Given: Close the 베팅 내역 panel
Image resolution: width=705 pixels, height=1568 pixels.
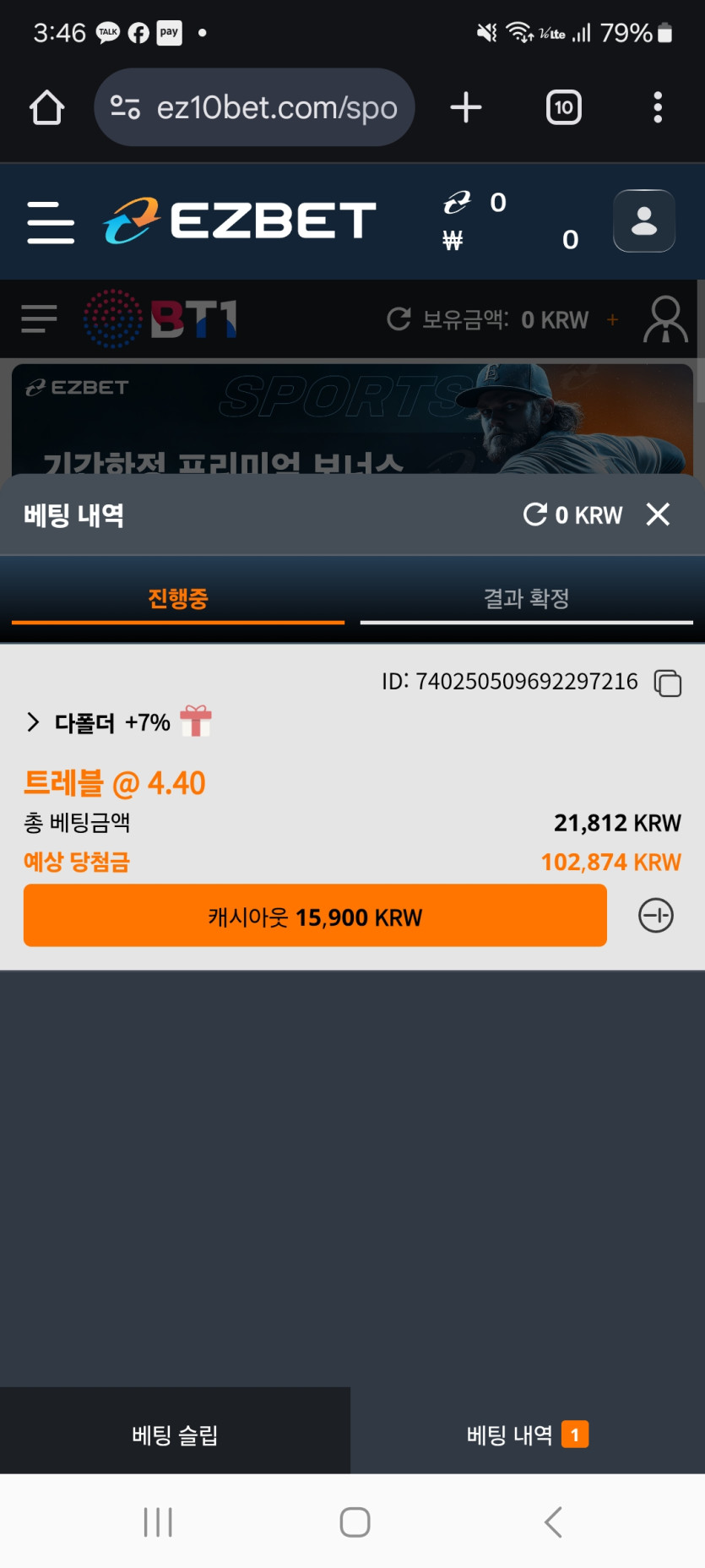Looking at the screenshot, I should [x=658, y=514].
